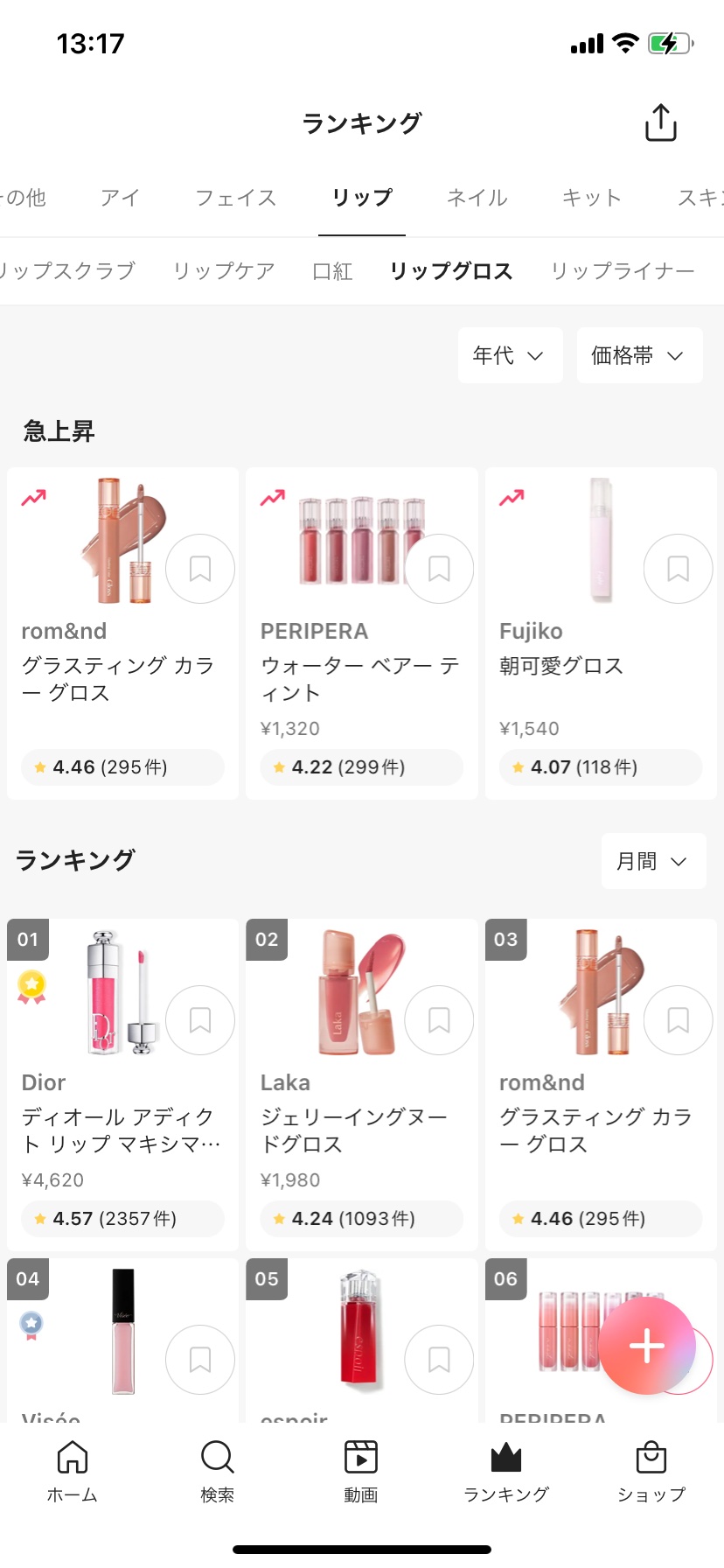Bookmark the Fujiko 朝可愛グロス product
Screen dimensions: 724x1568
[678, 569]
